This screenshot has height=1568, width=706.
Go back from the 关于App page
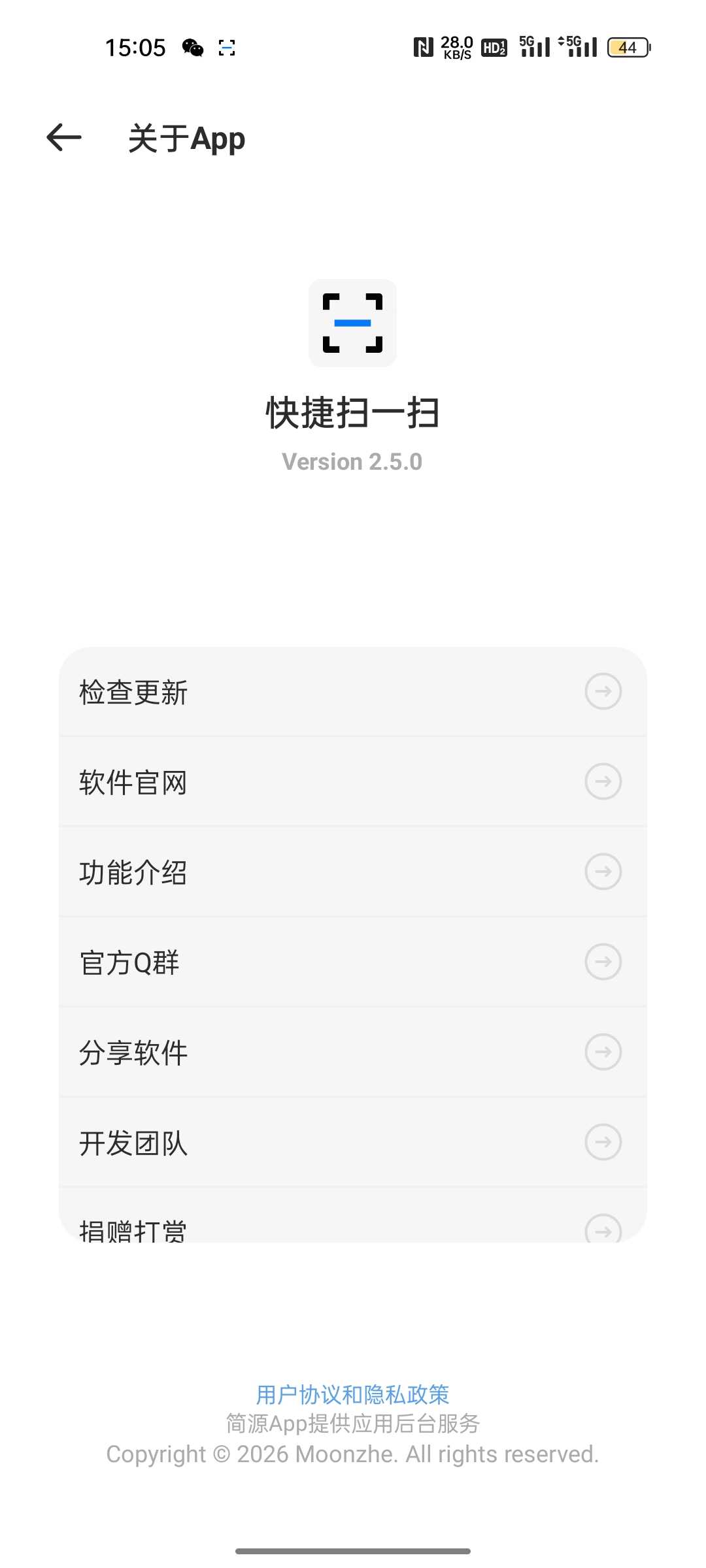tap(64, 138)
